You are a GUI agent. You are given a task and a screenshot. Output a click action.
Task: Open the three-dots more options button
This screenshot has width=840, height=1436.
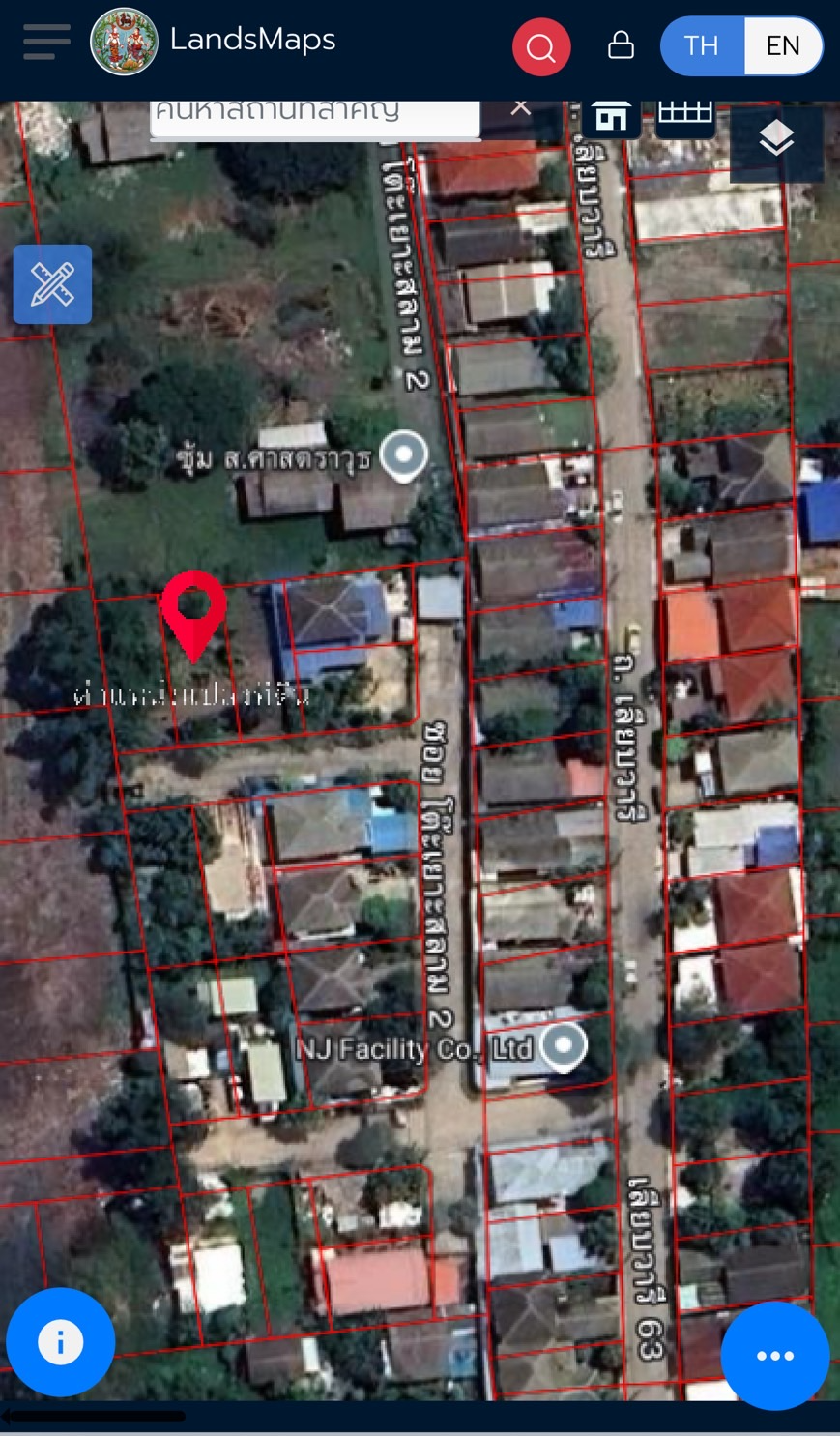[775, 1356]
